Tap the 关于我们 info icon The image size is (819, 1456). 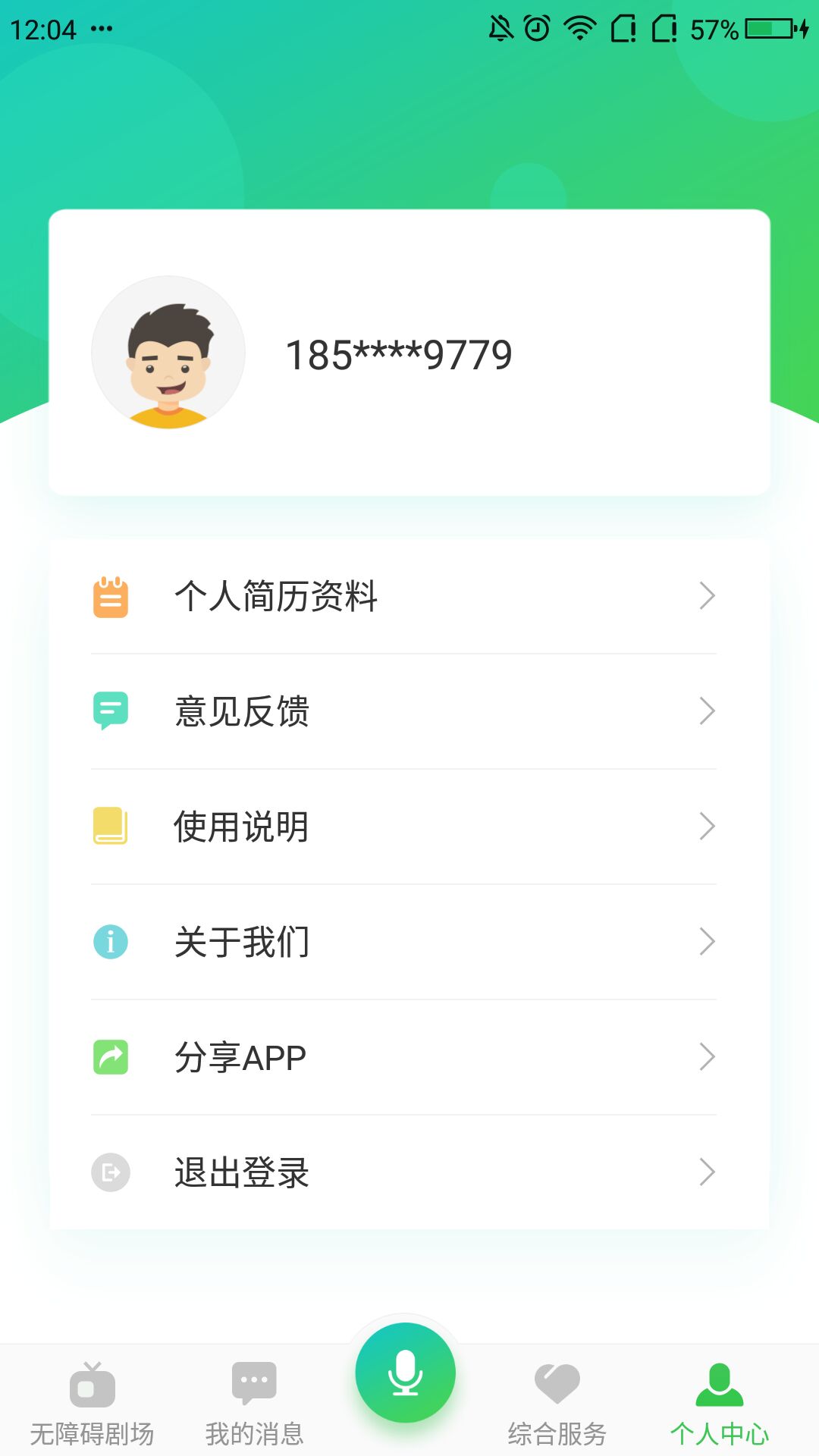coord(111,942)
